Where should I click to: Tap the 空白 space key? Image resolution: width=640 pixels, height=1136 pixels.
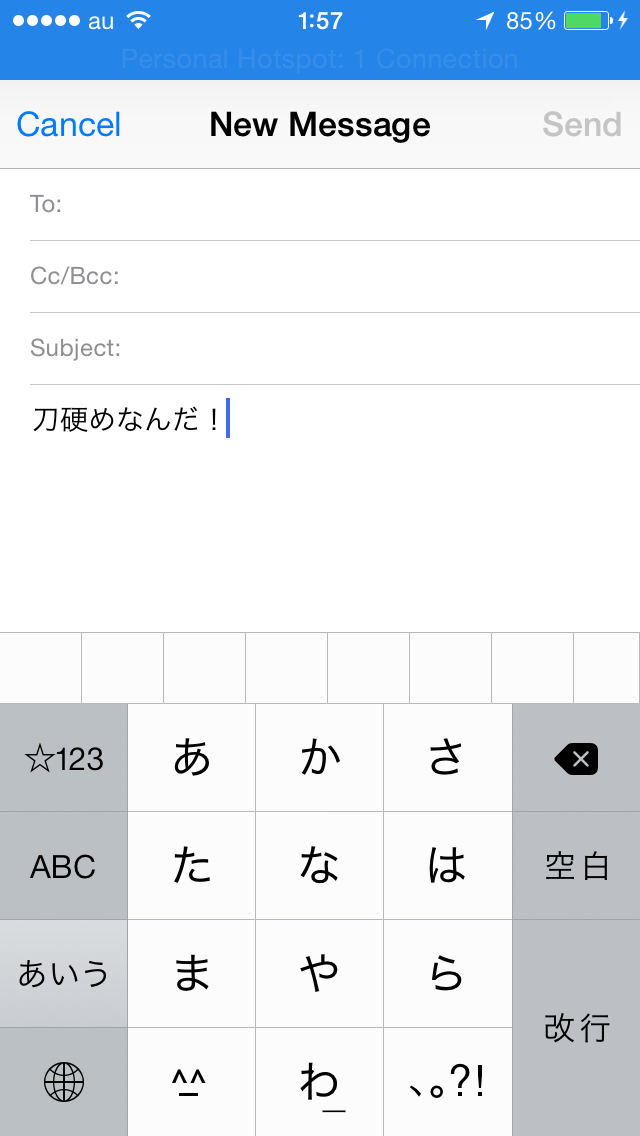click(576, 866)
